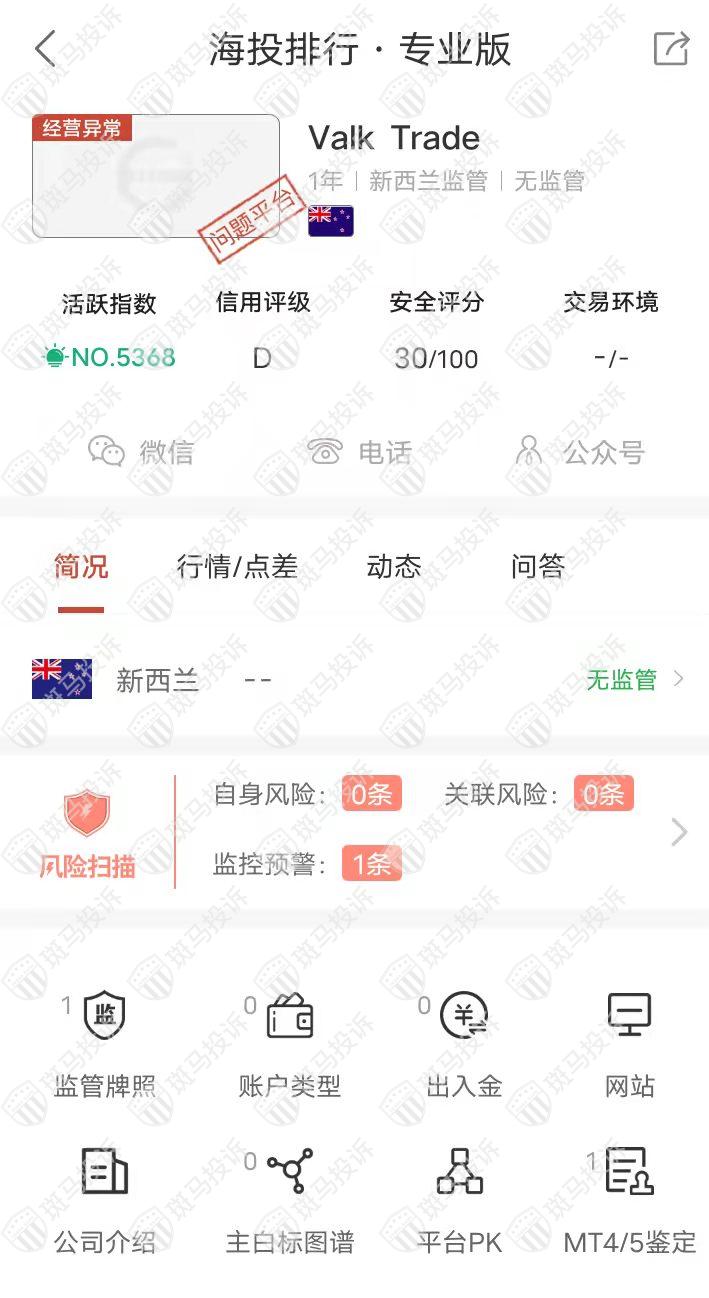Open 监管牌照 license info

(x=105, y=1045)
